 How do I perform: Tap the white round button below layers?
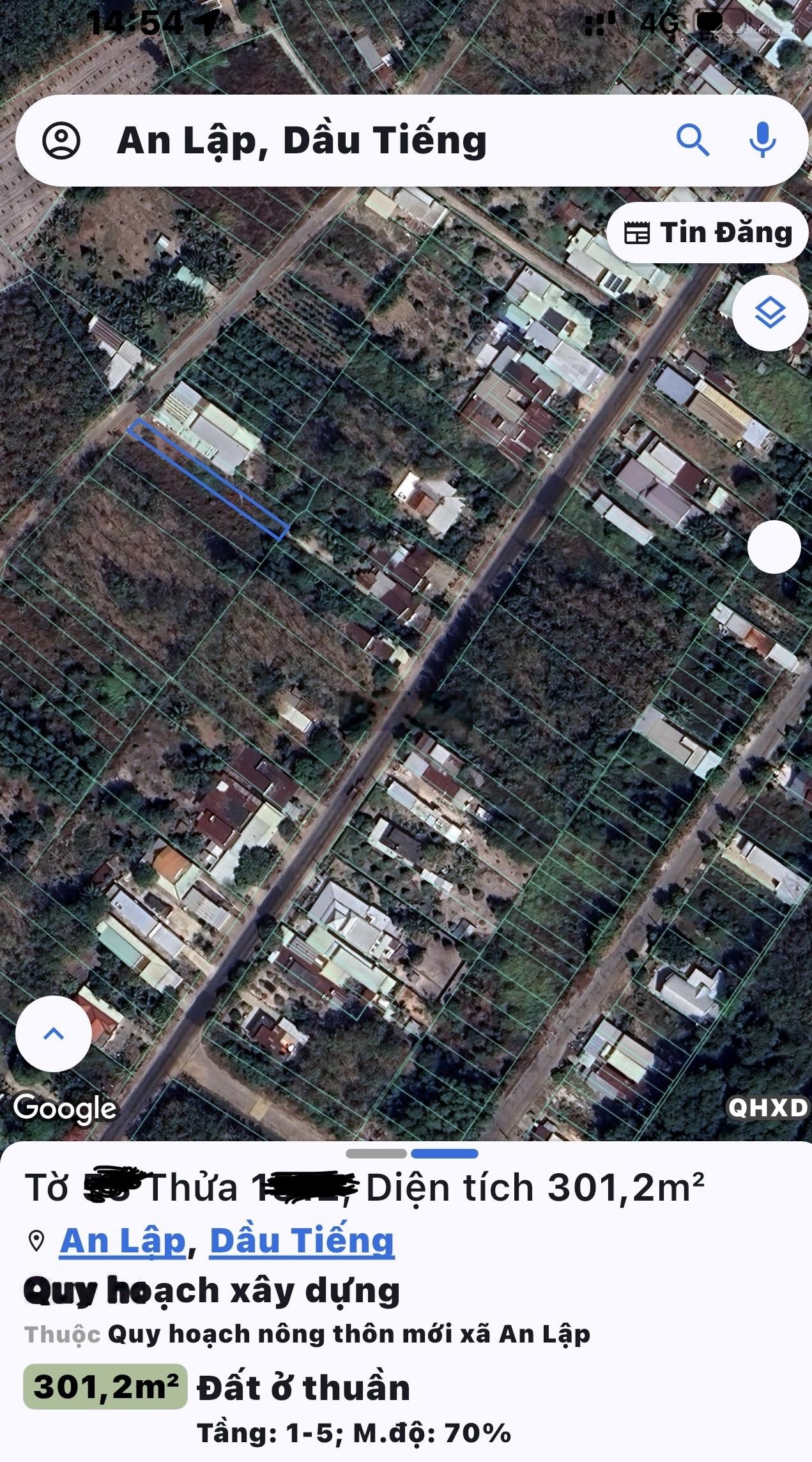[x=774, y=547]
